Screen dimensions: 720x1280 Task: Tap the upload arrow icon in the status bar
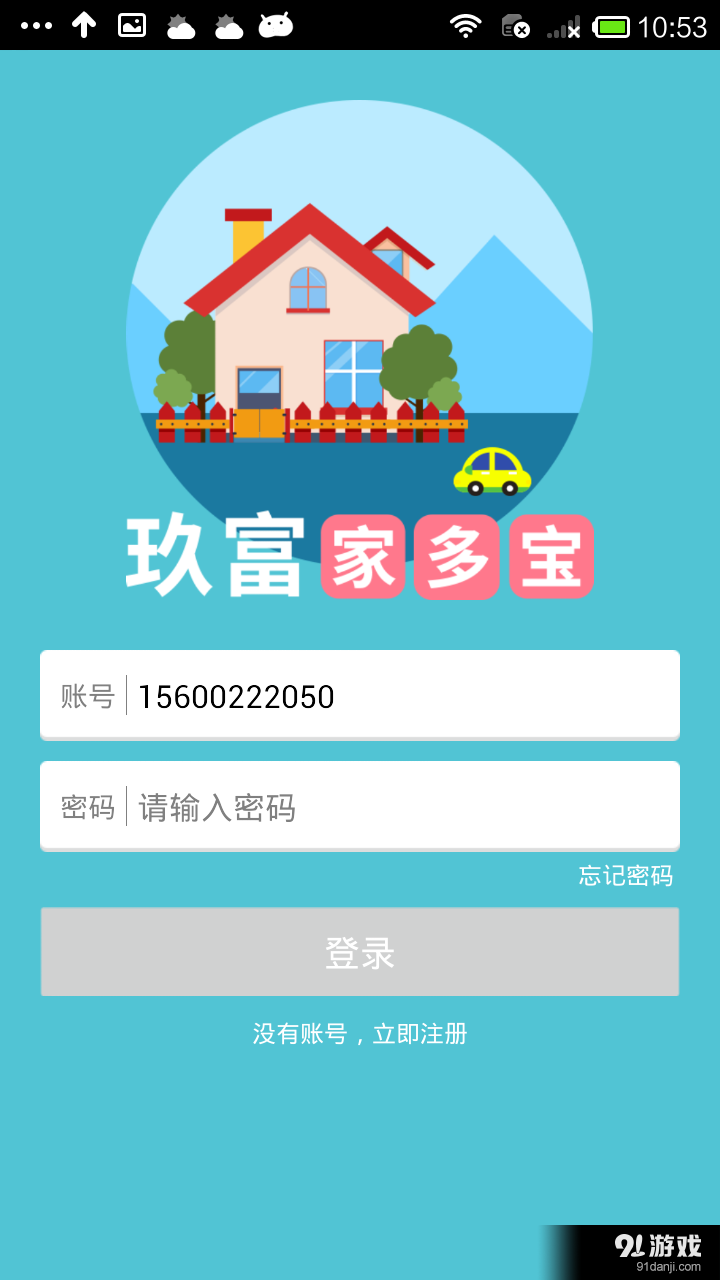point(82,25)
